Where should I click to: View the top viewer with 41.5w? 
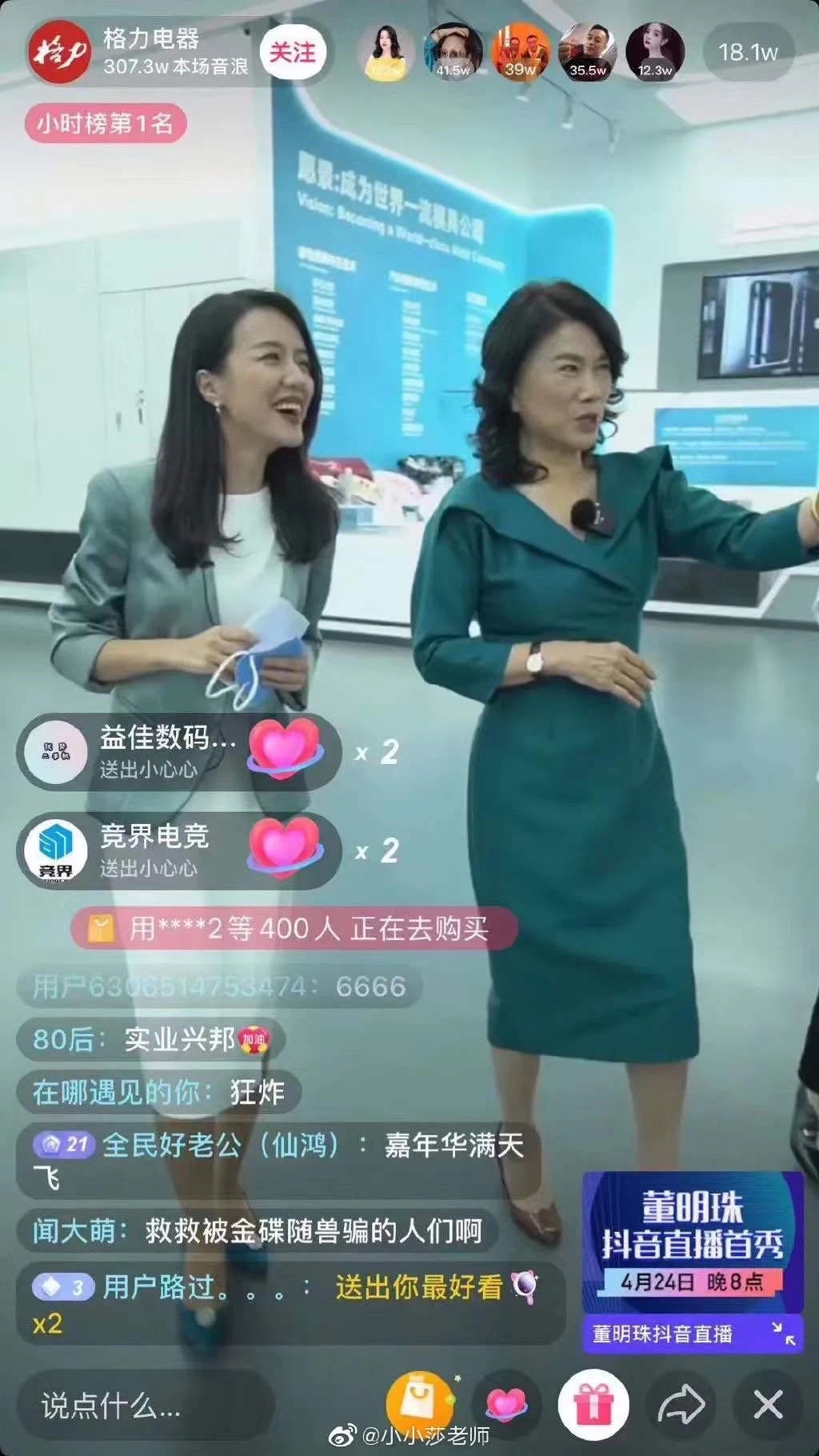(453, 51)
